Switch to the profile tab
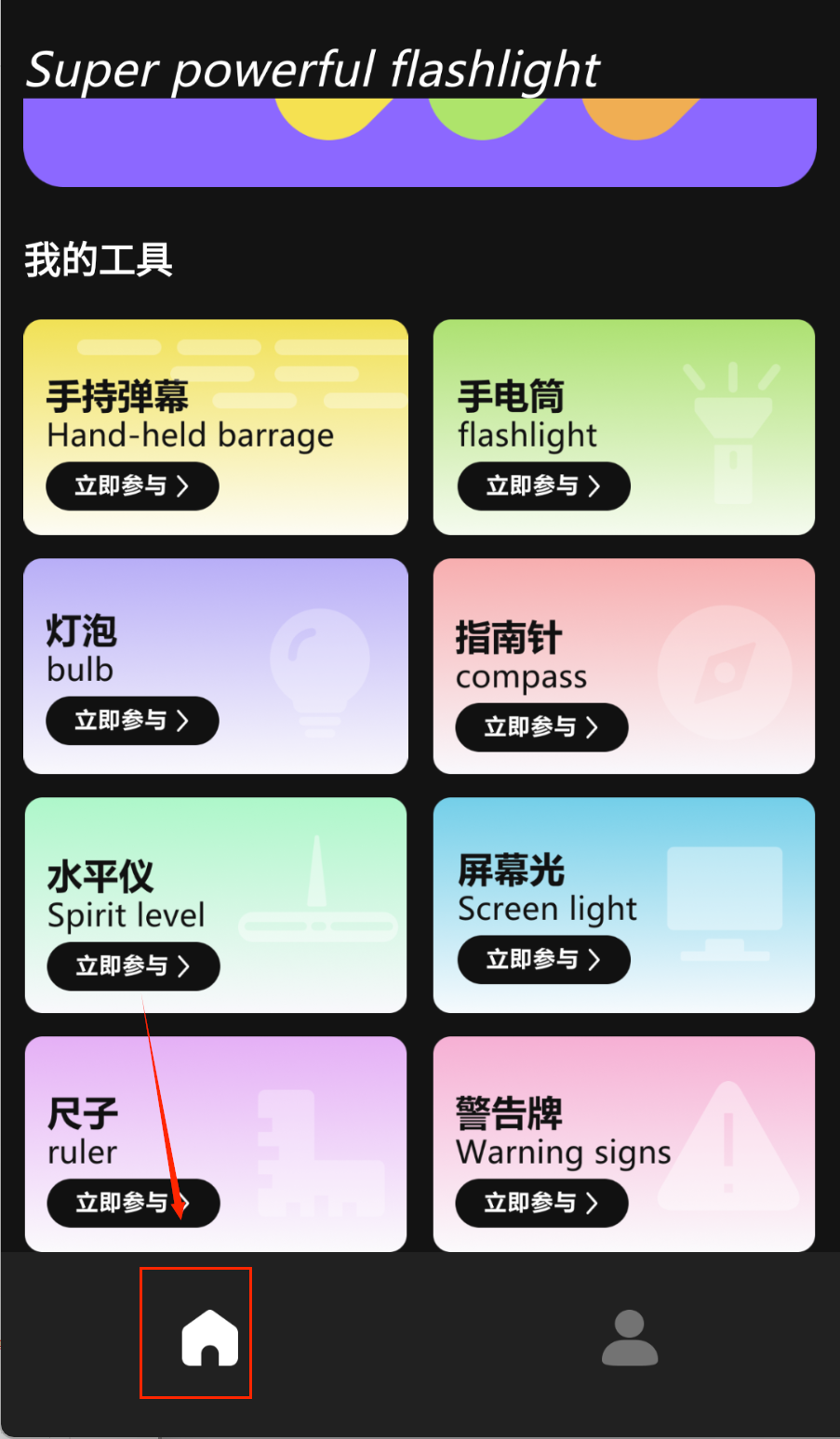 tap(630, 1338)
